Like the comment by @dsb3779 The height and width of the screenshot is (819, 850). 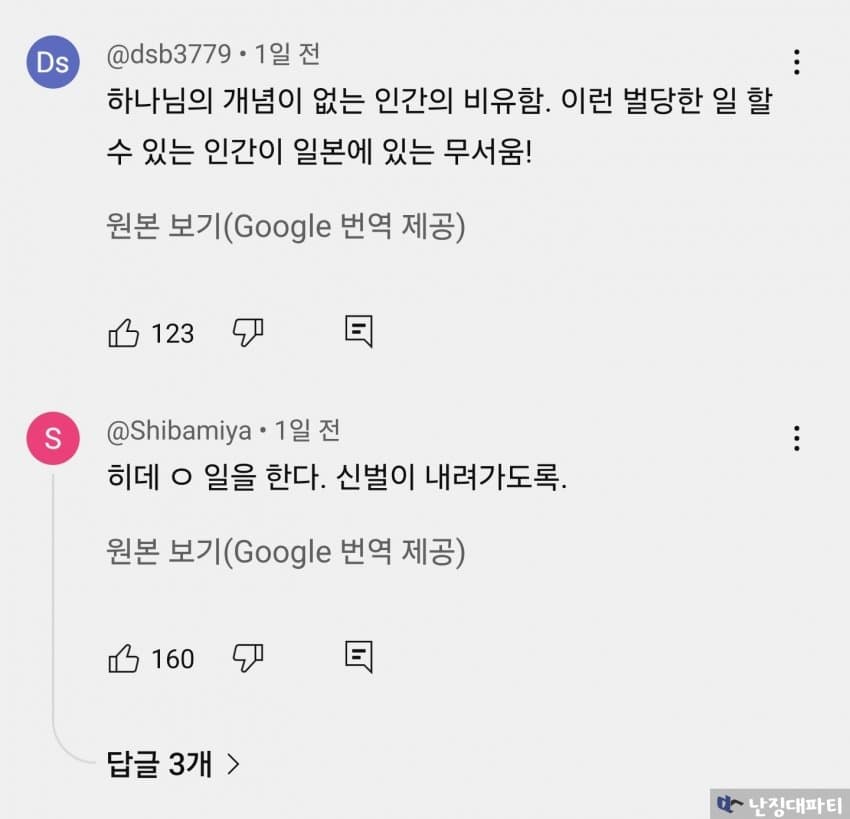point(124,333)
